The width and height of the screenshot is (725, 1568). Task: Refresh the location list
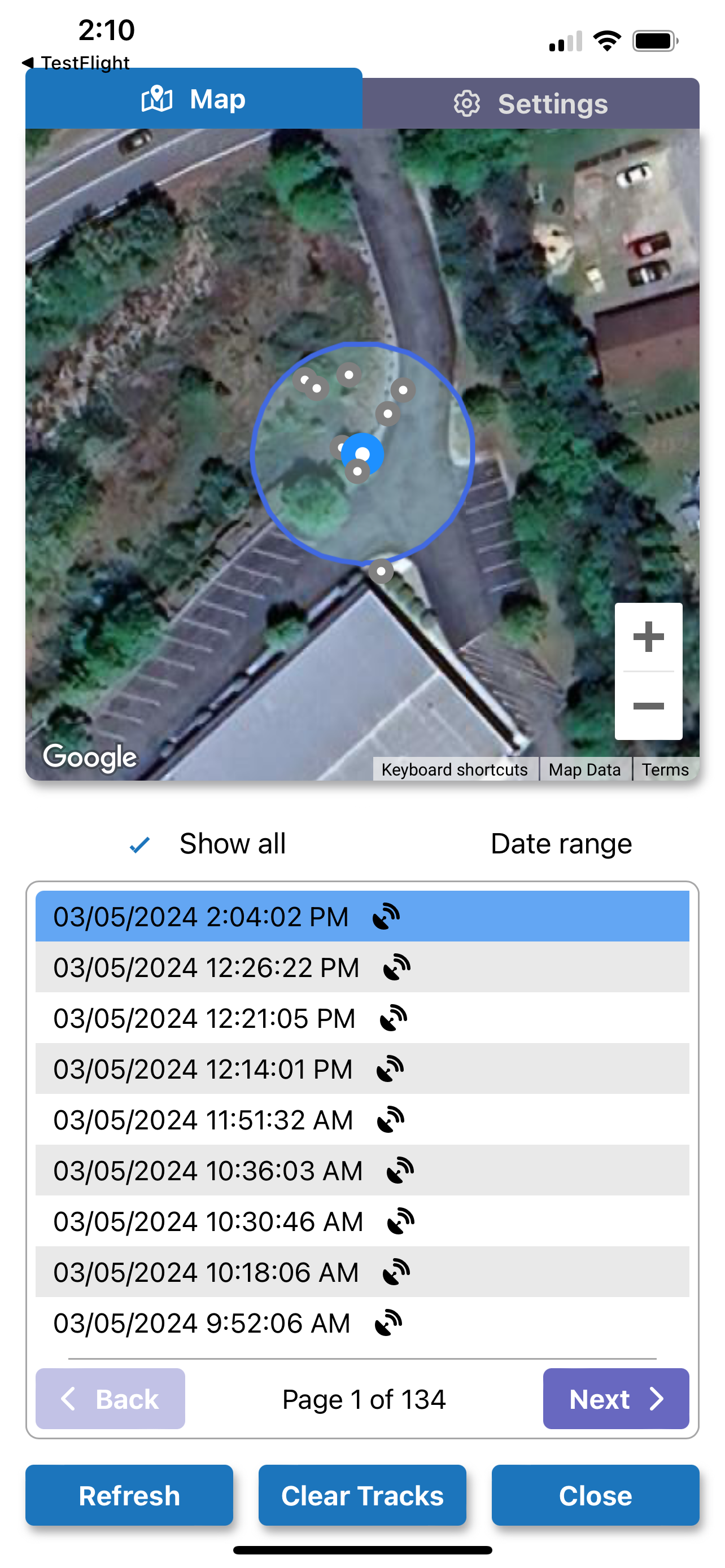(129, 1496)
